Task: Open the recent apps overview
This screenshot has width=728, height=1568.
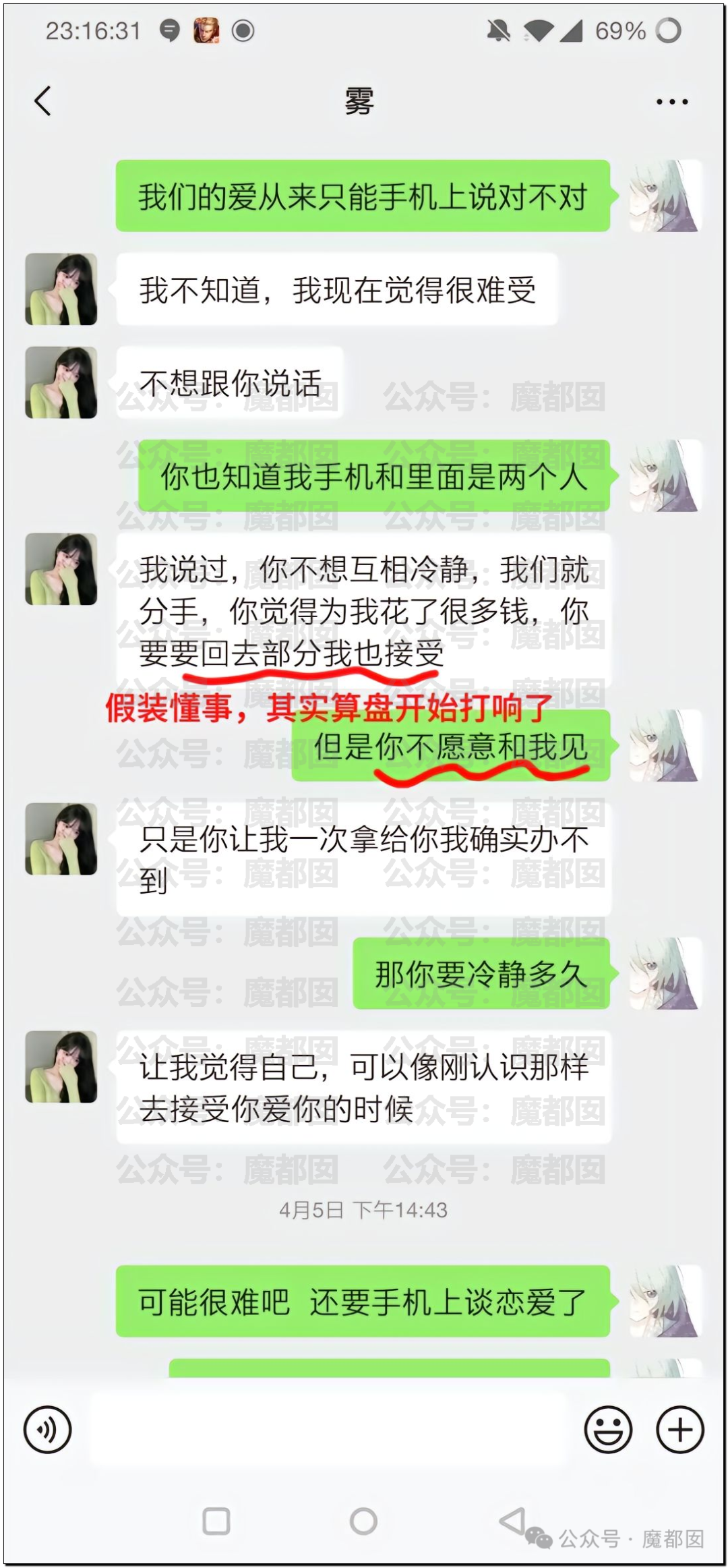Action: (x=216, y=1521)
